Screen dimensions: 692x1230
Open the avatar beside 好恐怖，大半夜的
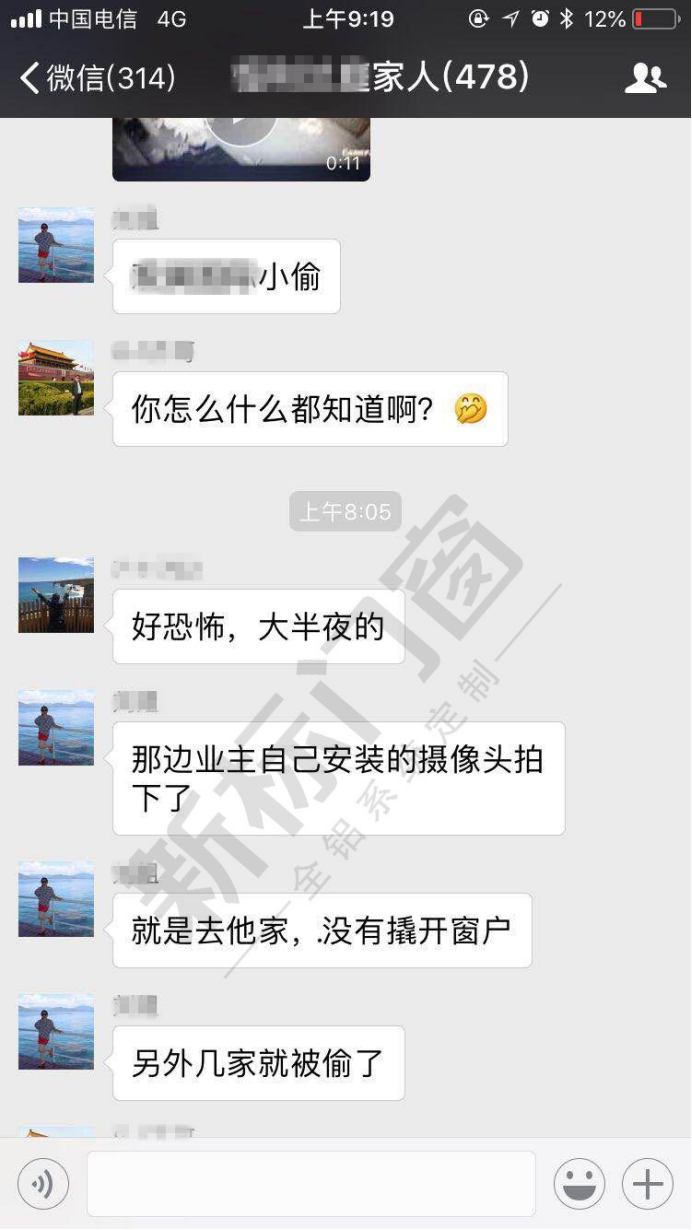(56, 595)
